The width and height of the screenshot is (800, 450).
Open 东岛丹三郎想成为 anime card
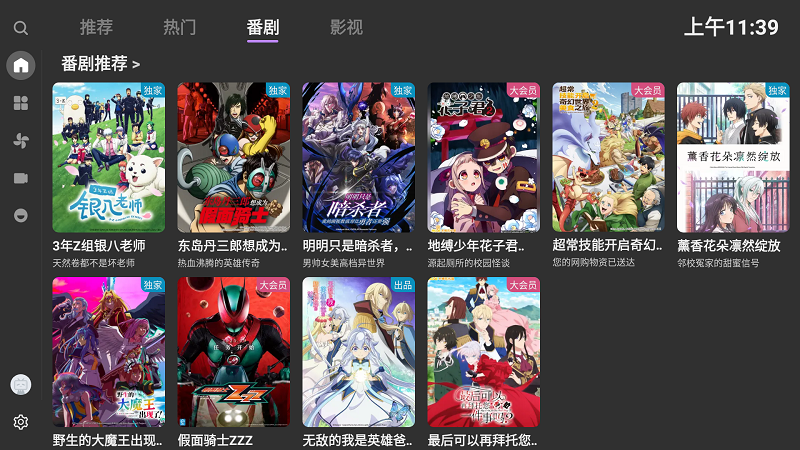click(x=233, y=157)
